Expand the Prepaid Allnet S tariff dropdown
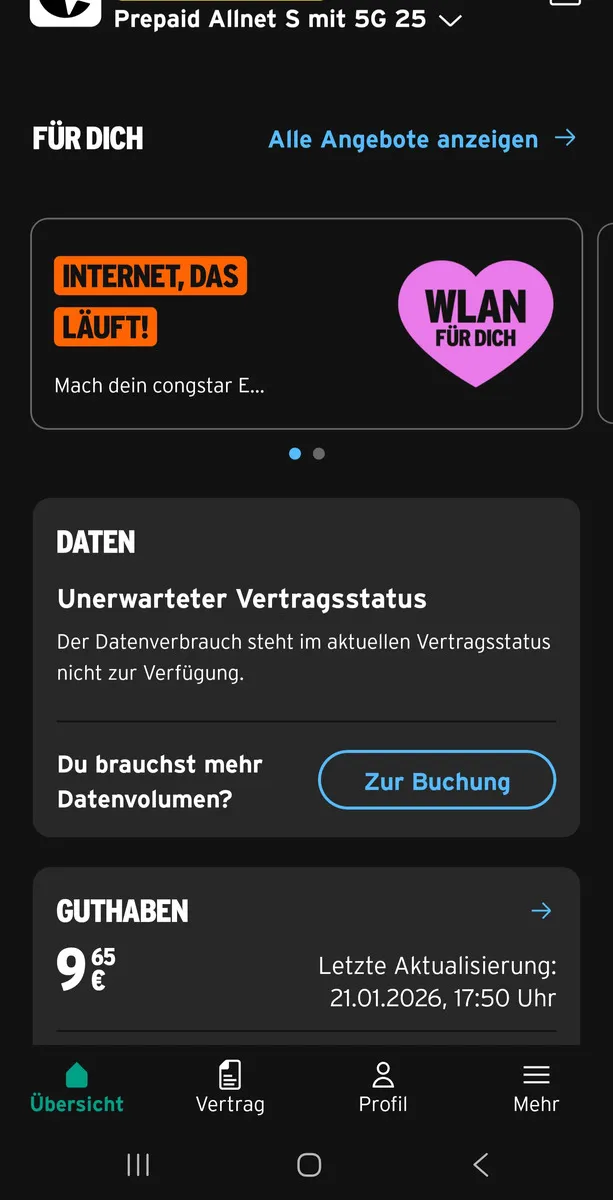 450,20
